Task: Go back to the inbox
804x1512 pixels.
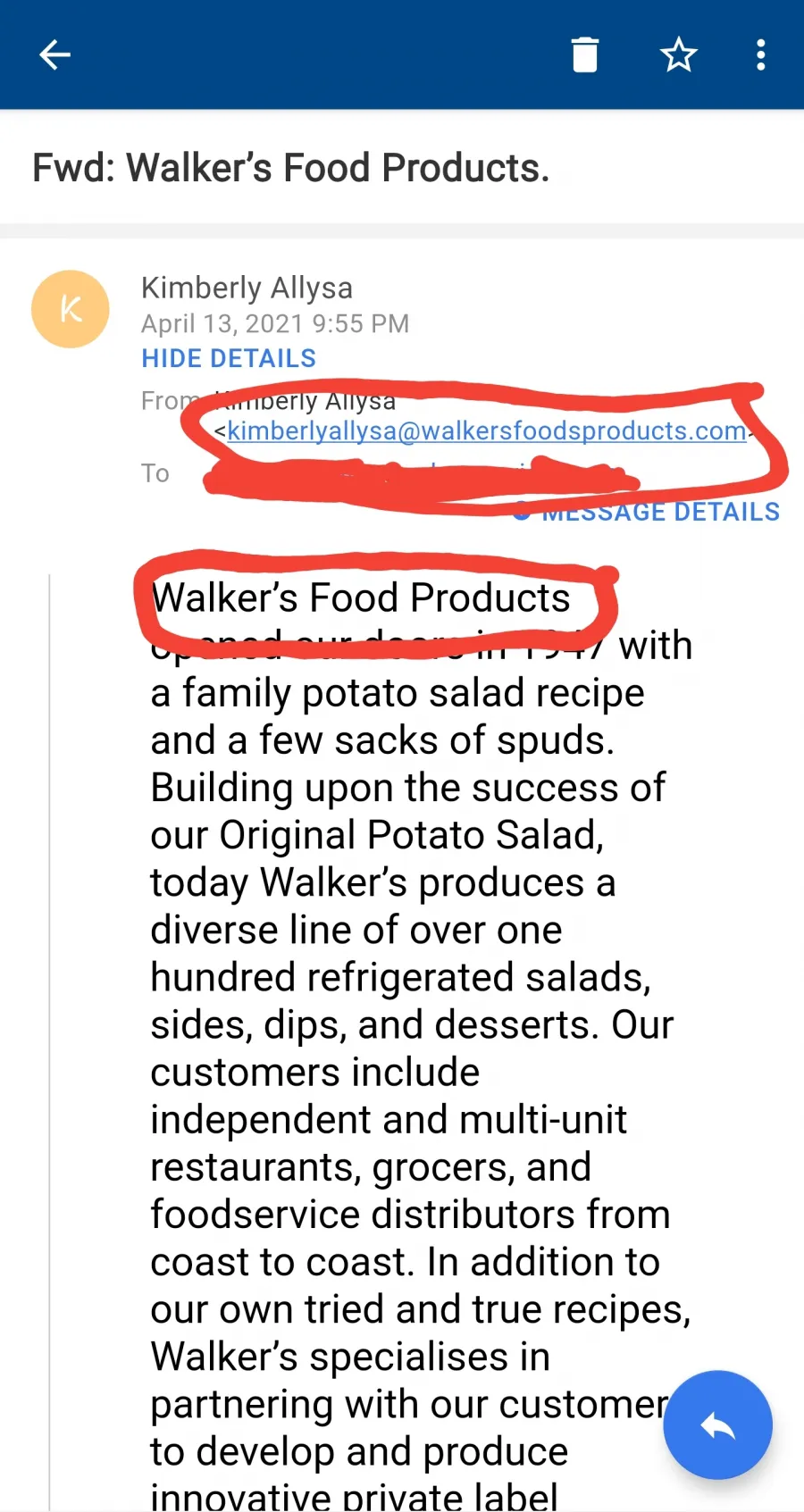Action: (54, 54)
